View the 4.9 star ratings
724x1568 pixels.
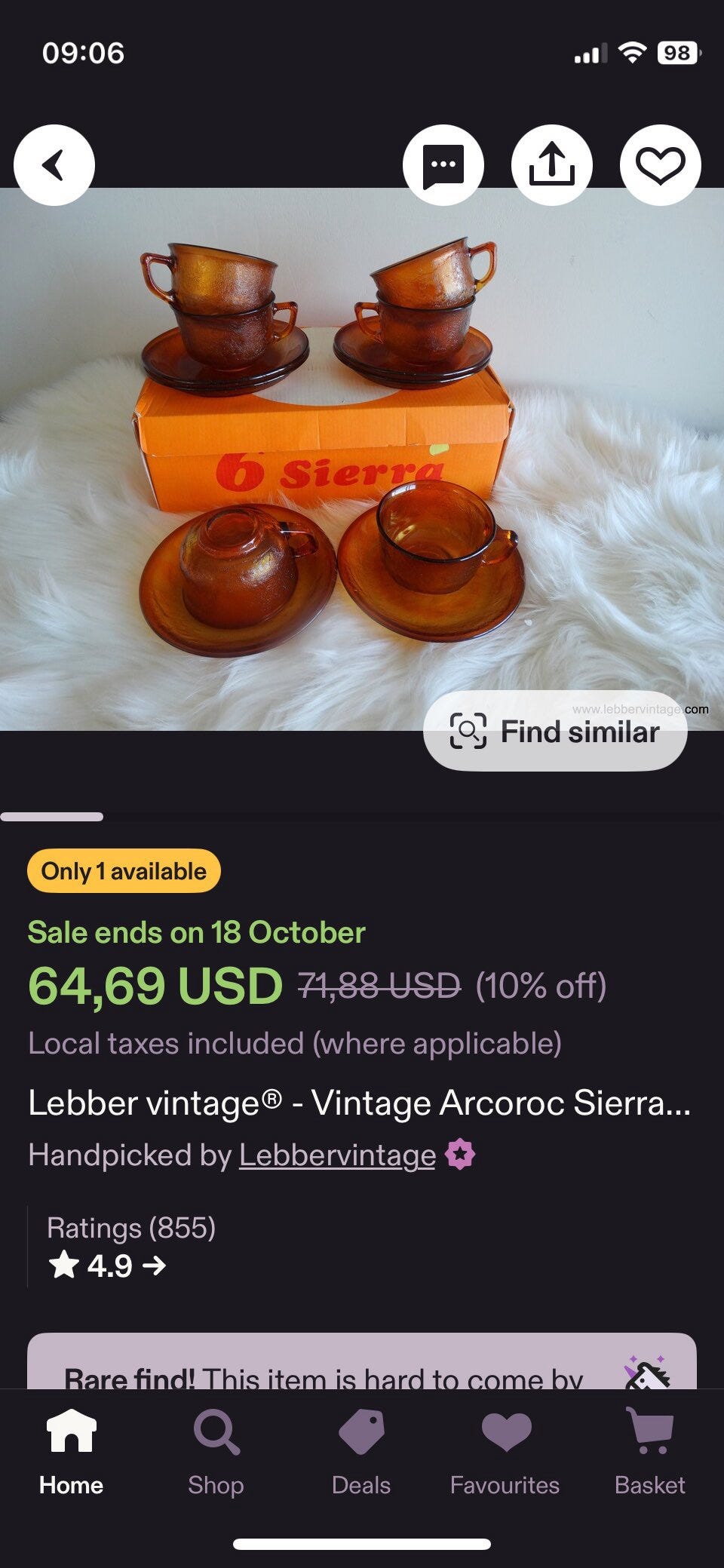[107, 1266]
